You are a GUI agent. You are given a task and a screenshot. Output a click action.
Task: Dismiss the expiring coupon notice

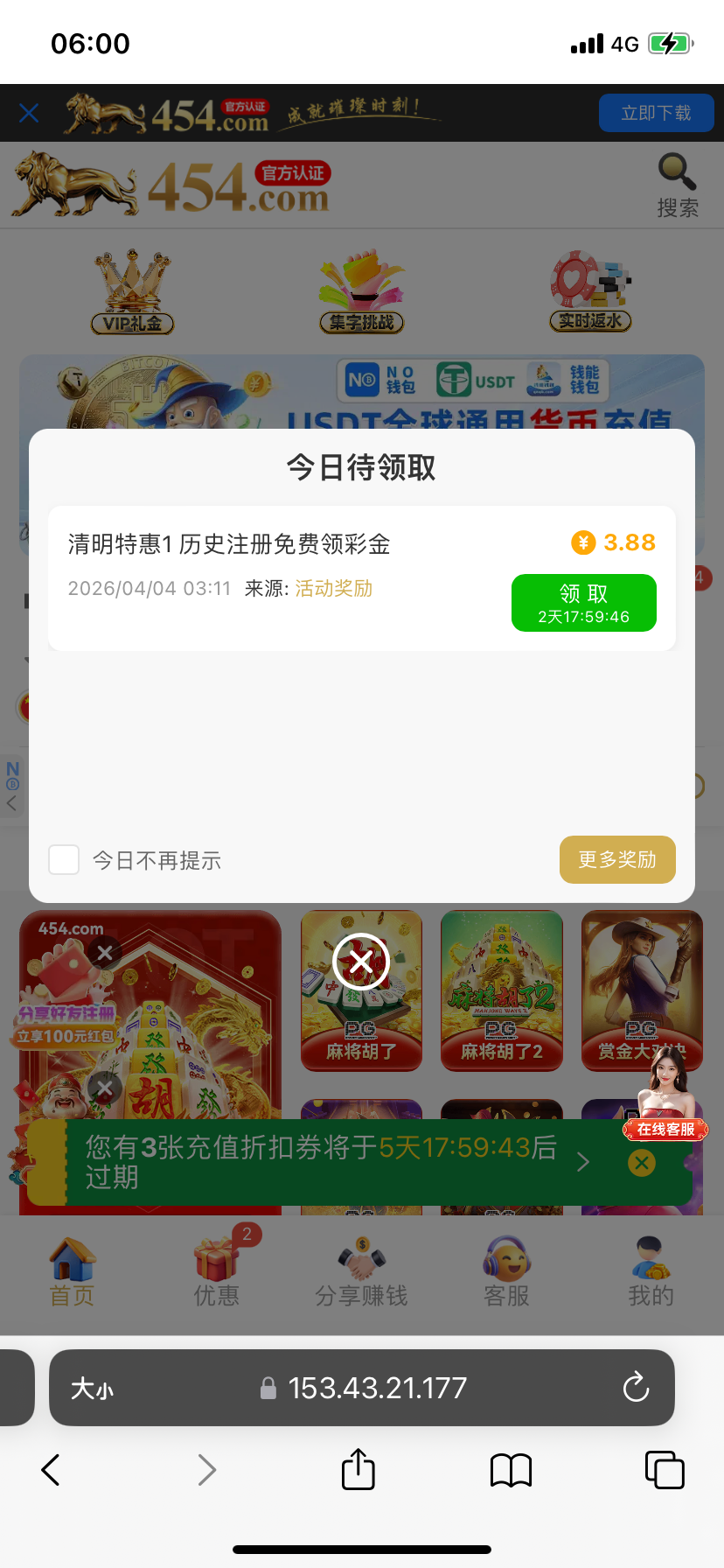(642, 1163)
